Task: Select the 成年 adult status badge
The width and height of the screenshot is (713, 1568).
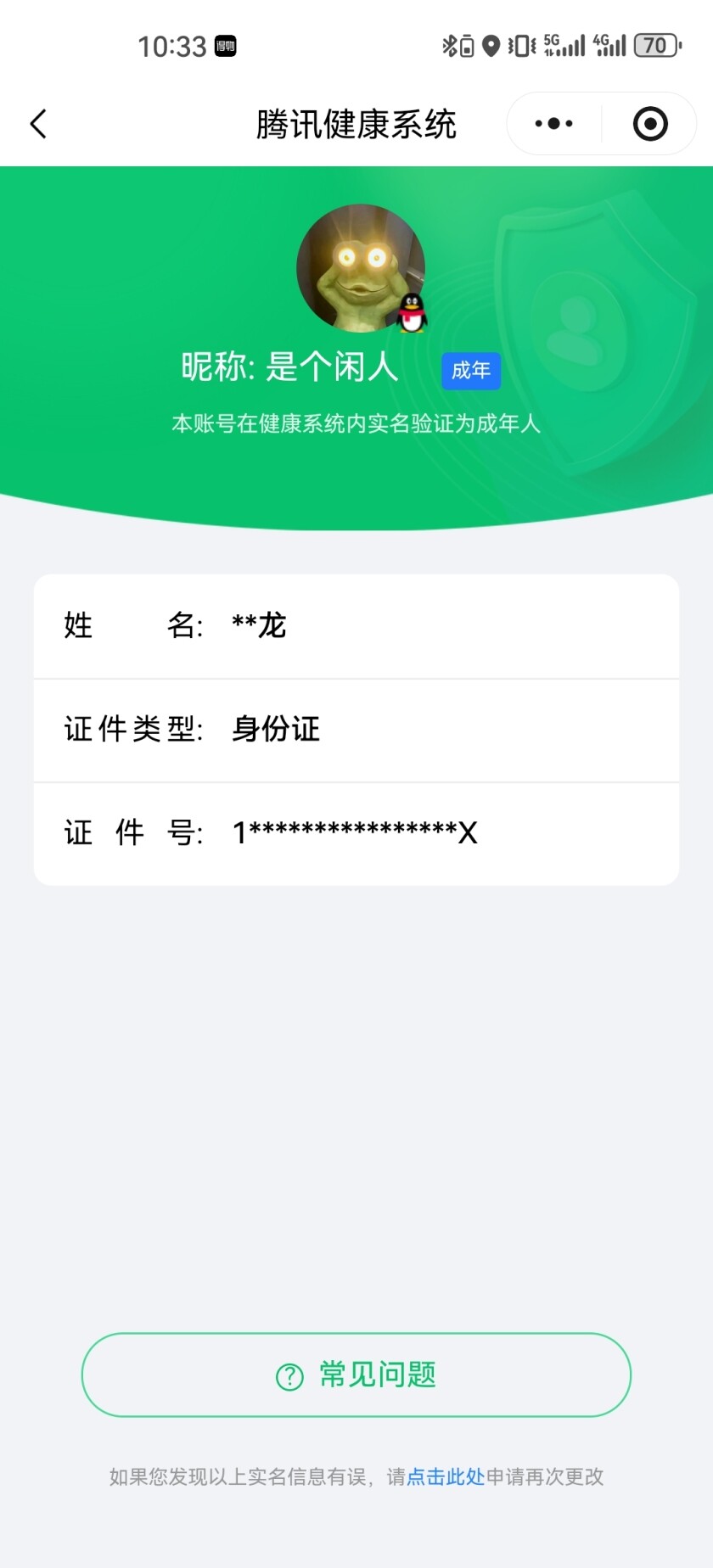Action: (471, 371)
